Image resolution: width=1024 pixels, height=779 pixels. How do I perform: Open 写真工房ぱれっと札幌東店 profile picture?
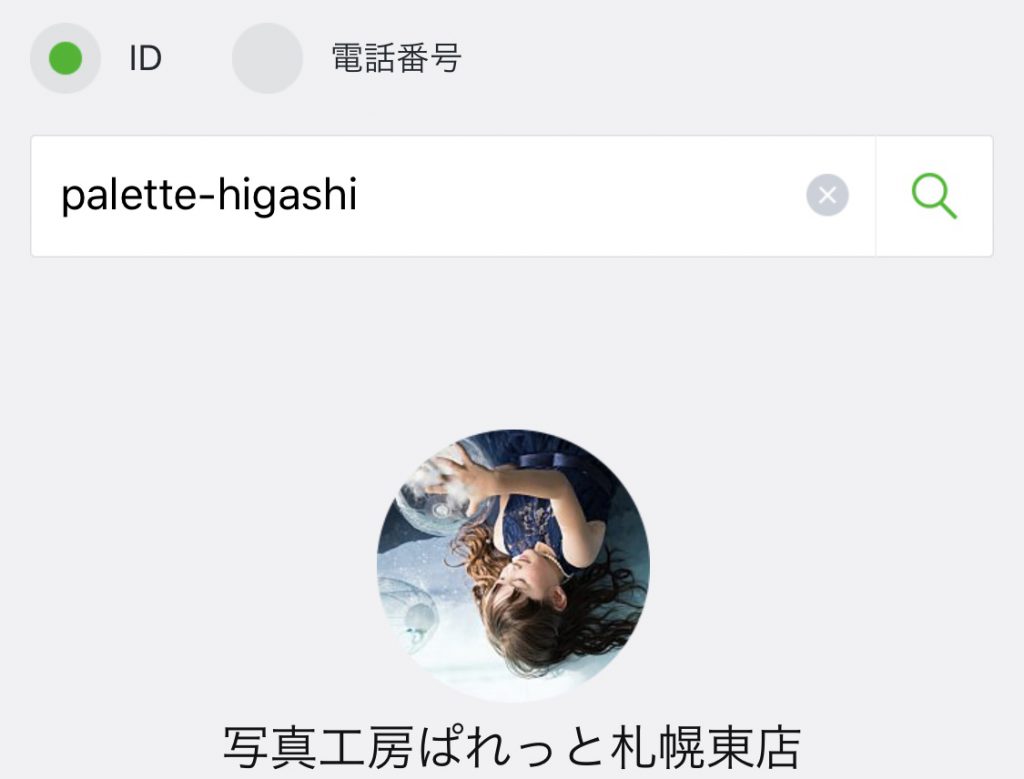(x=513, y=566)
